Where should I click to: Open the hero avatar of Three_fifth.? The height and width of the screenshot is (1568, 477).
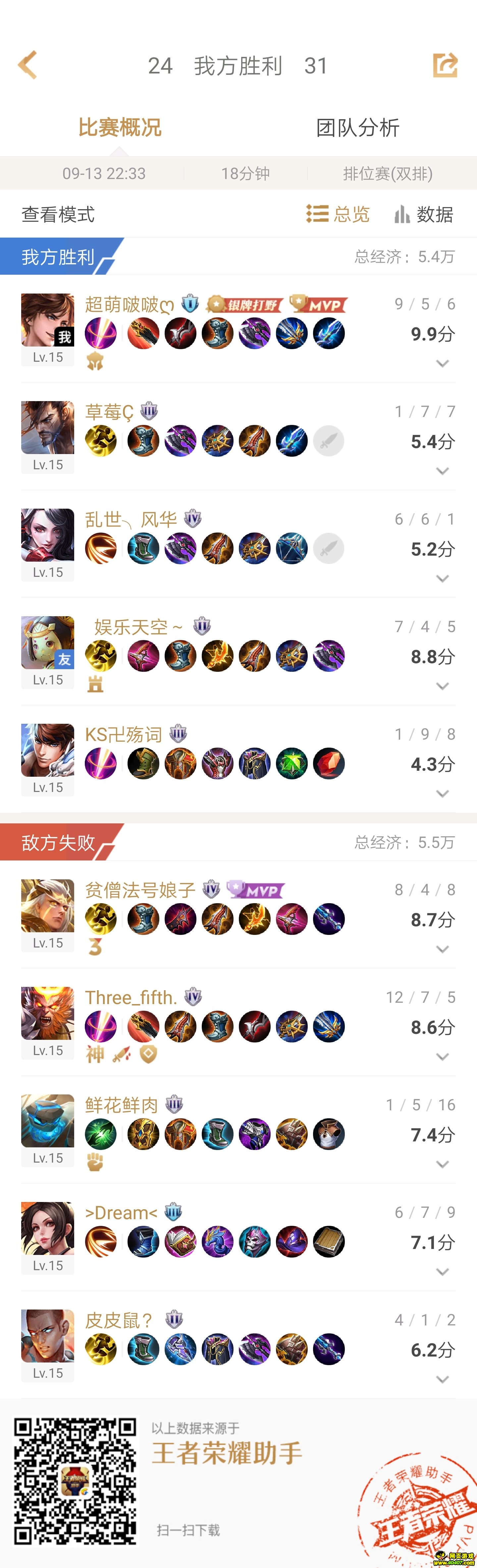tap(47, 1013)
